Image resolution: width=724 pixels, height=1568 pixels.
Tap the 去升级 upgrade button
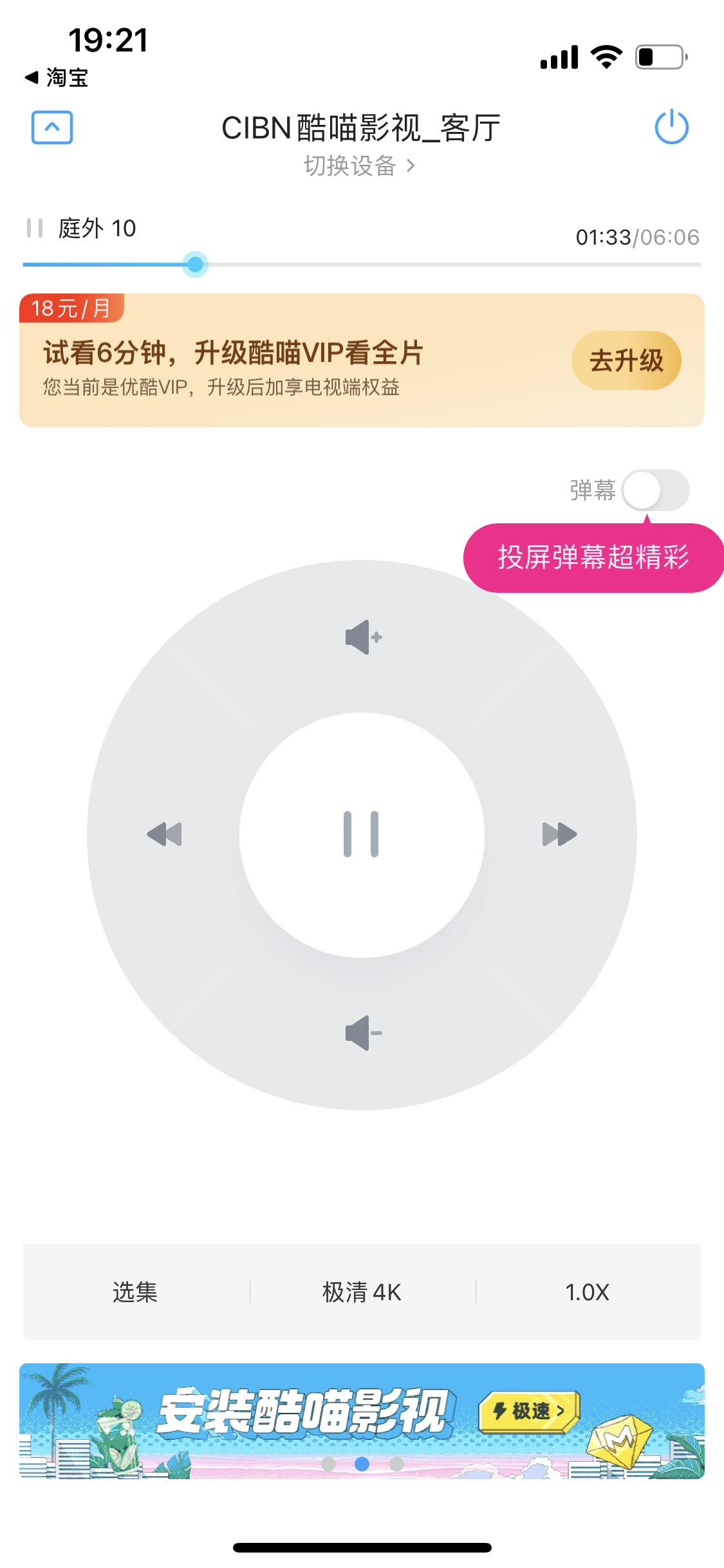coord(626,360)
